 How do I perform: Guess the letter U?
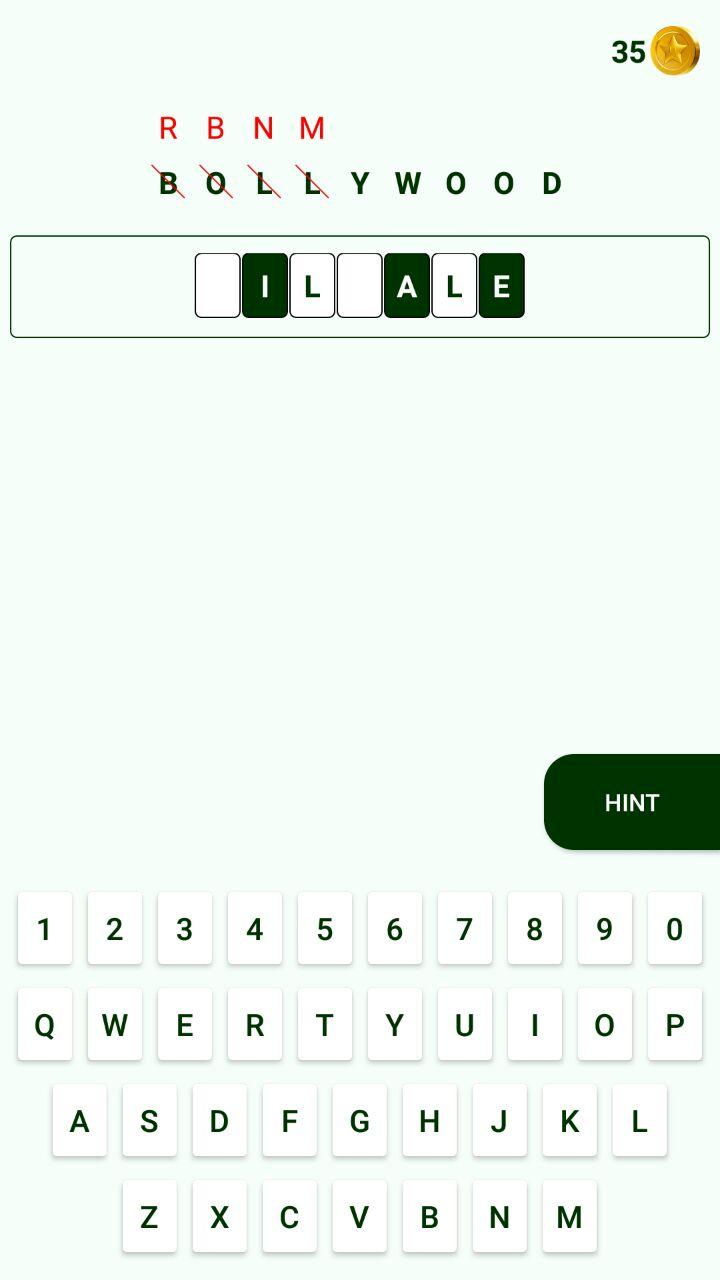(464, 1024)
